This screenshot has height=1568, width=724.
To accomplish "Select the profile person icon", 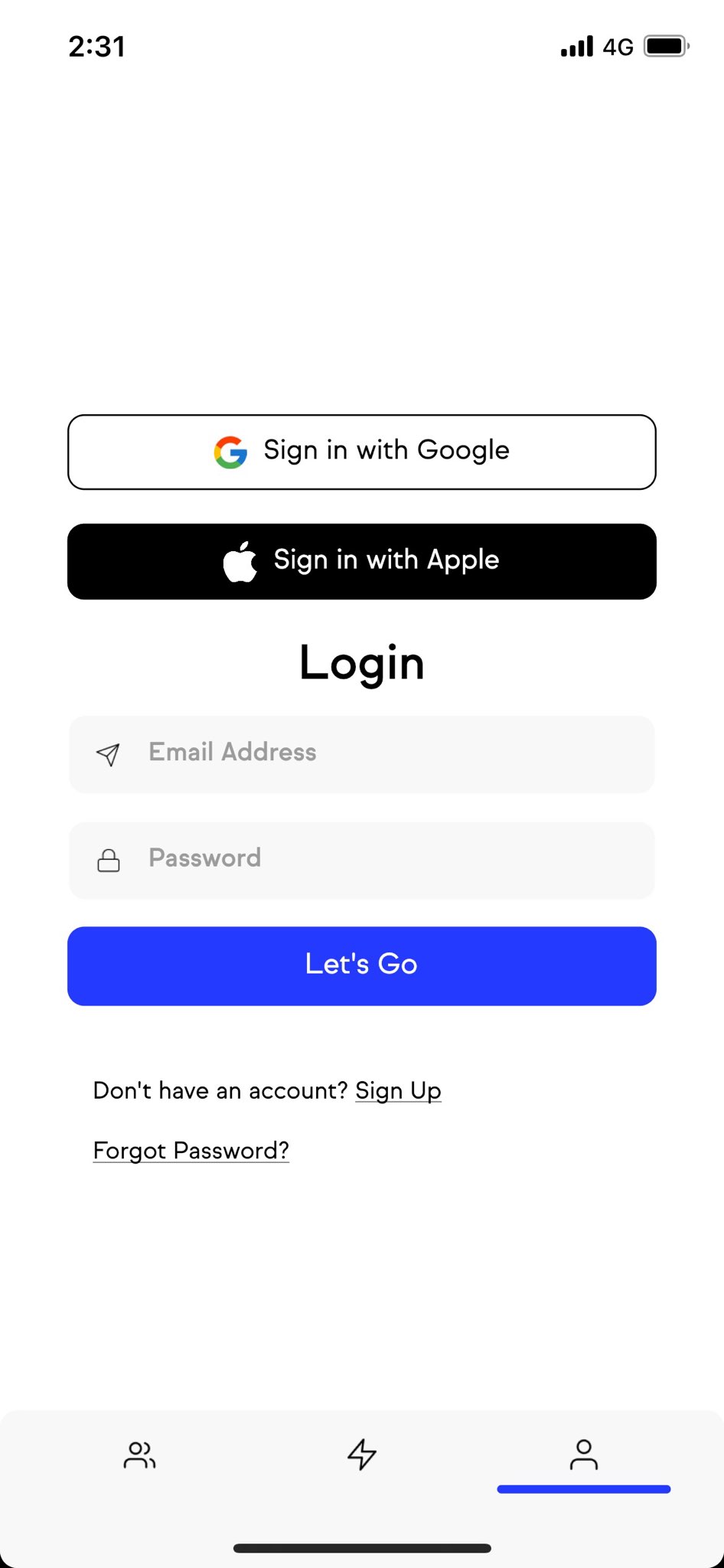I will tap(584, 1454).
